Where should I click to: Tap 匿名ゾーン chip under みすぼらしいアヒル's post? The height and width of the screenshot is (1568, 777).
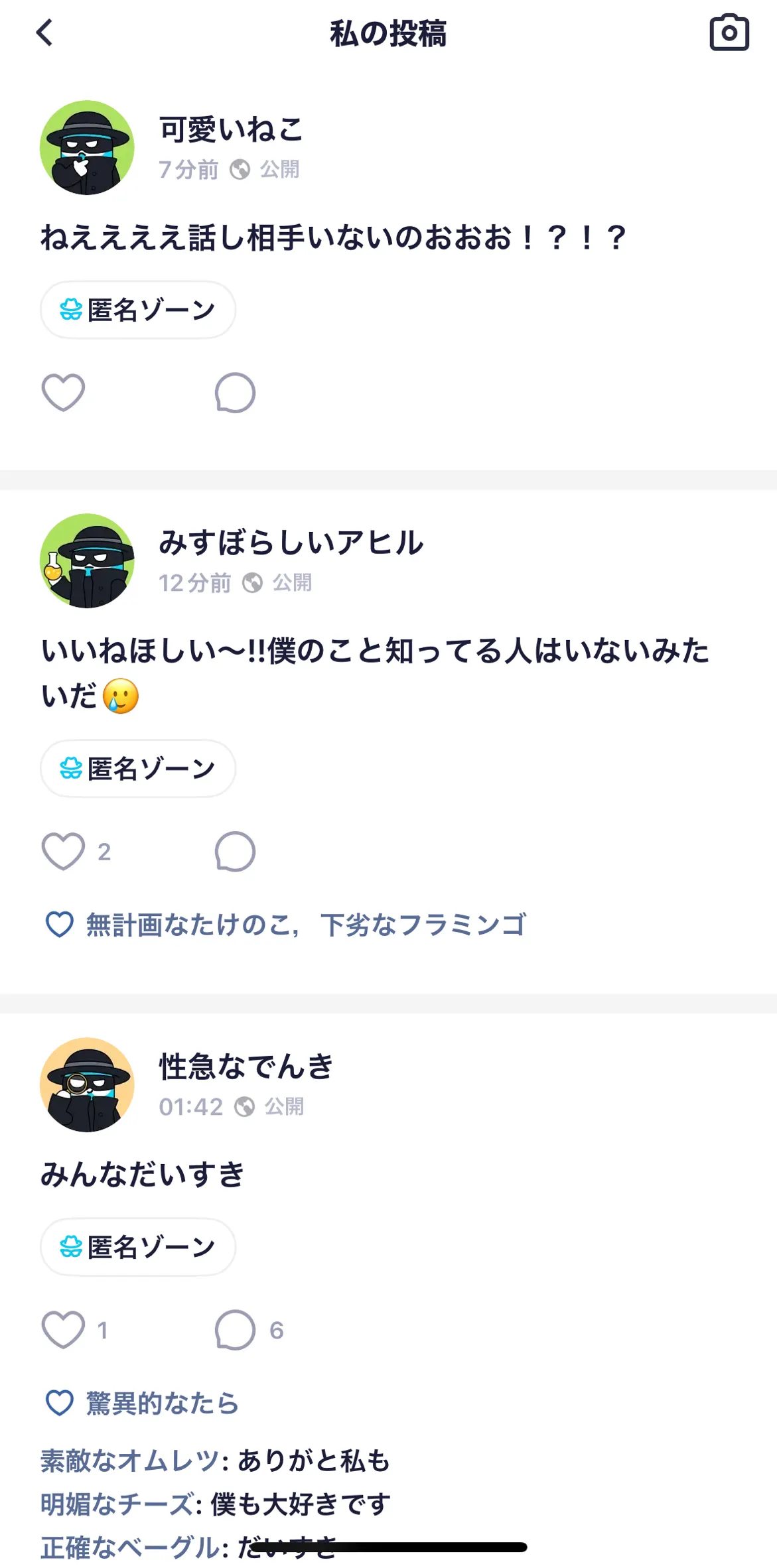[x=138, y=769]
